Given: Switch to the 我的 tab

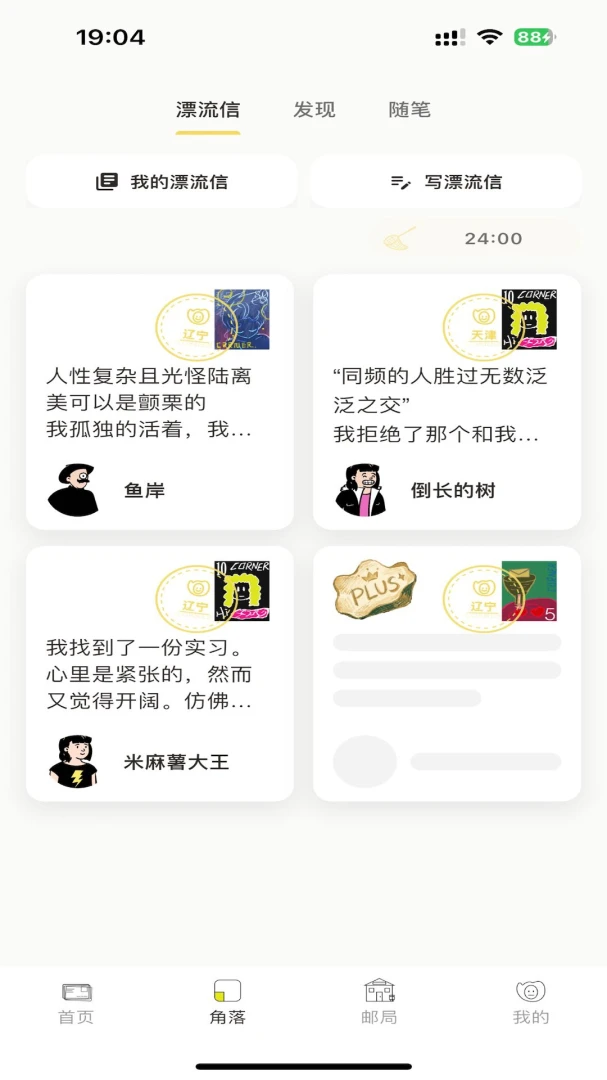Looking at the screenshot, I should pyautogui.click(x=531, y=1002).
